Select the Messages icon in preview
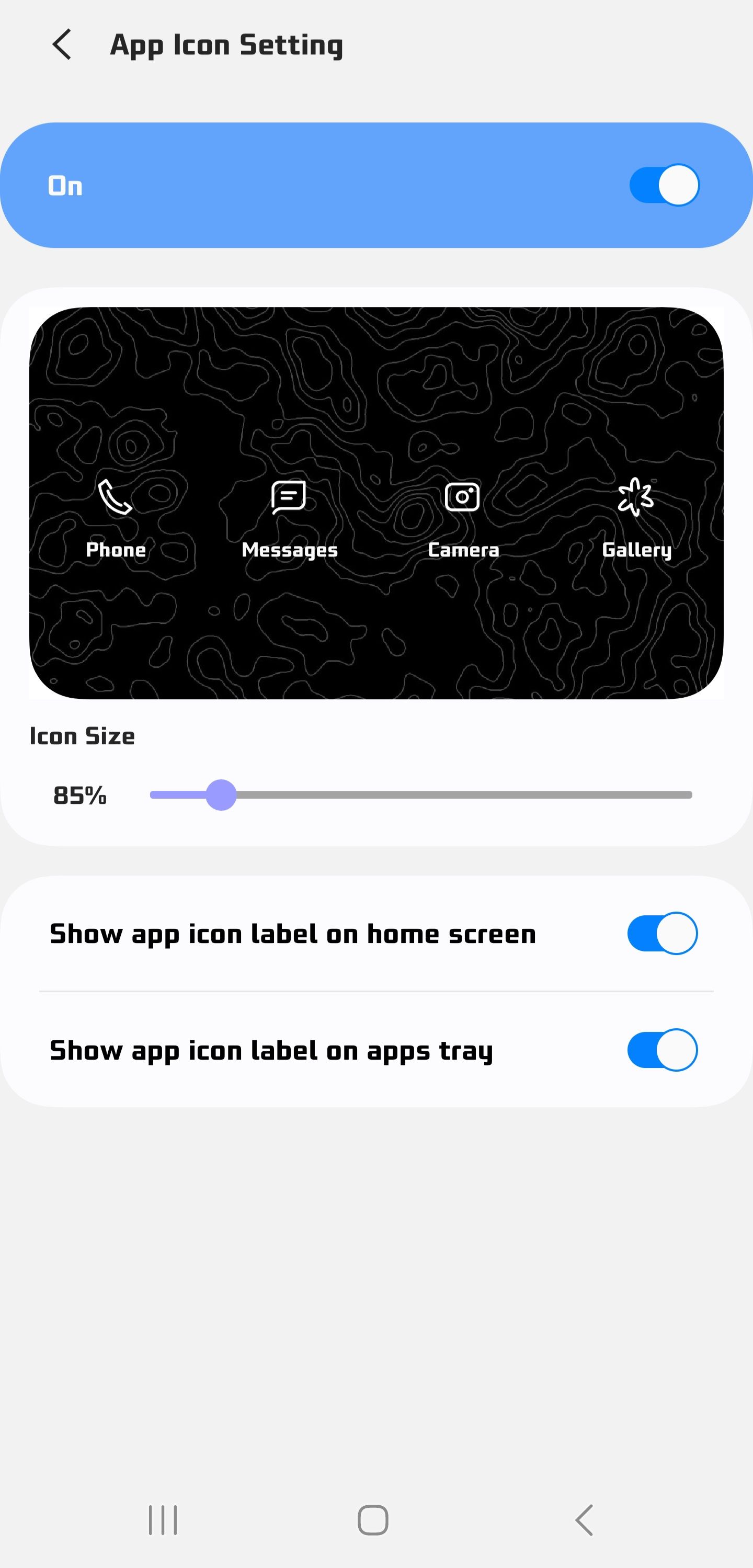This screenshot has height=1568, width=753. [289, 498]
